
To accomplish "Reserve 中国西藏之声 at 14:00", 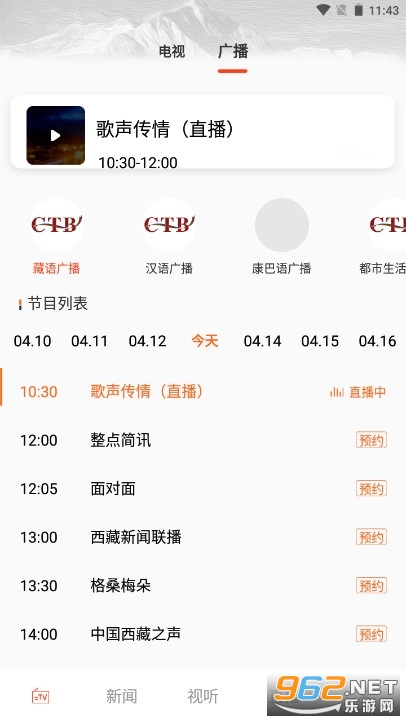I will (371, 635).
